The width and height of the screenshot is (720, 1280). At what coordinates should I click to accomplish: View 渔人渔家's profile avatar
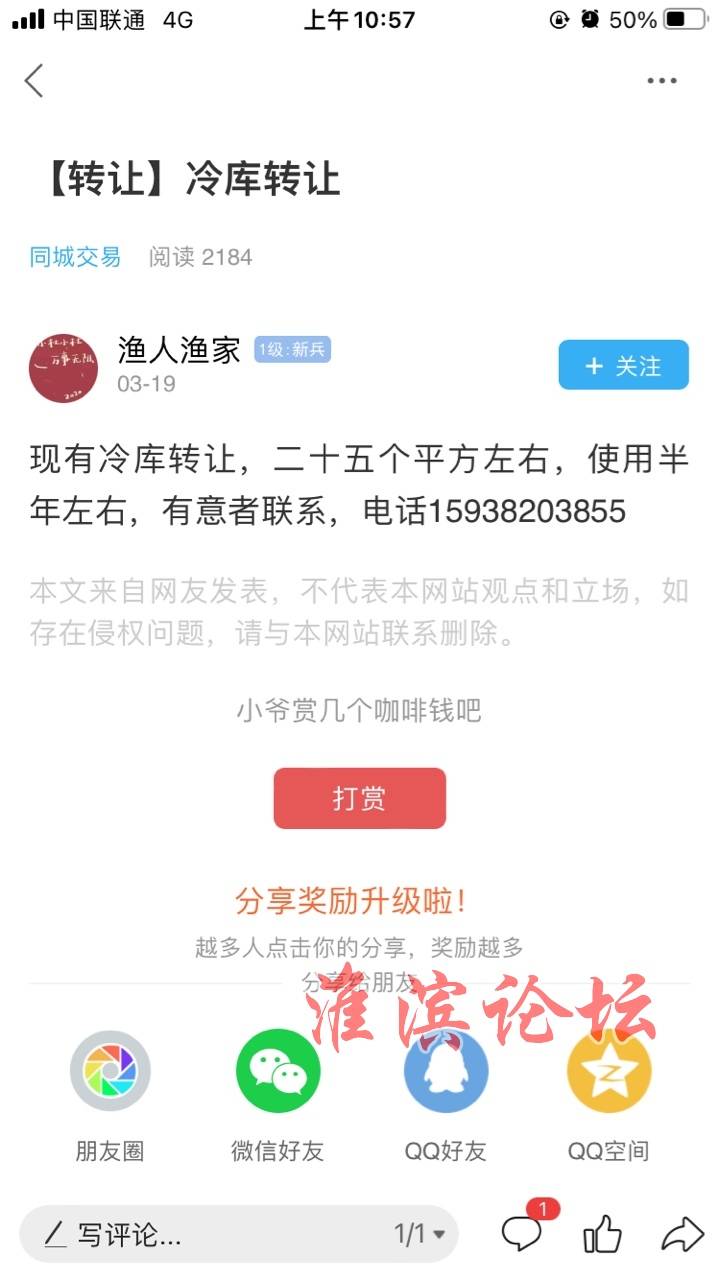pos(63,367)
